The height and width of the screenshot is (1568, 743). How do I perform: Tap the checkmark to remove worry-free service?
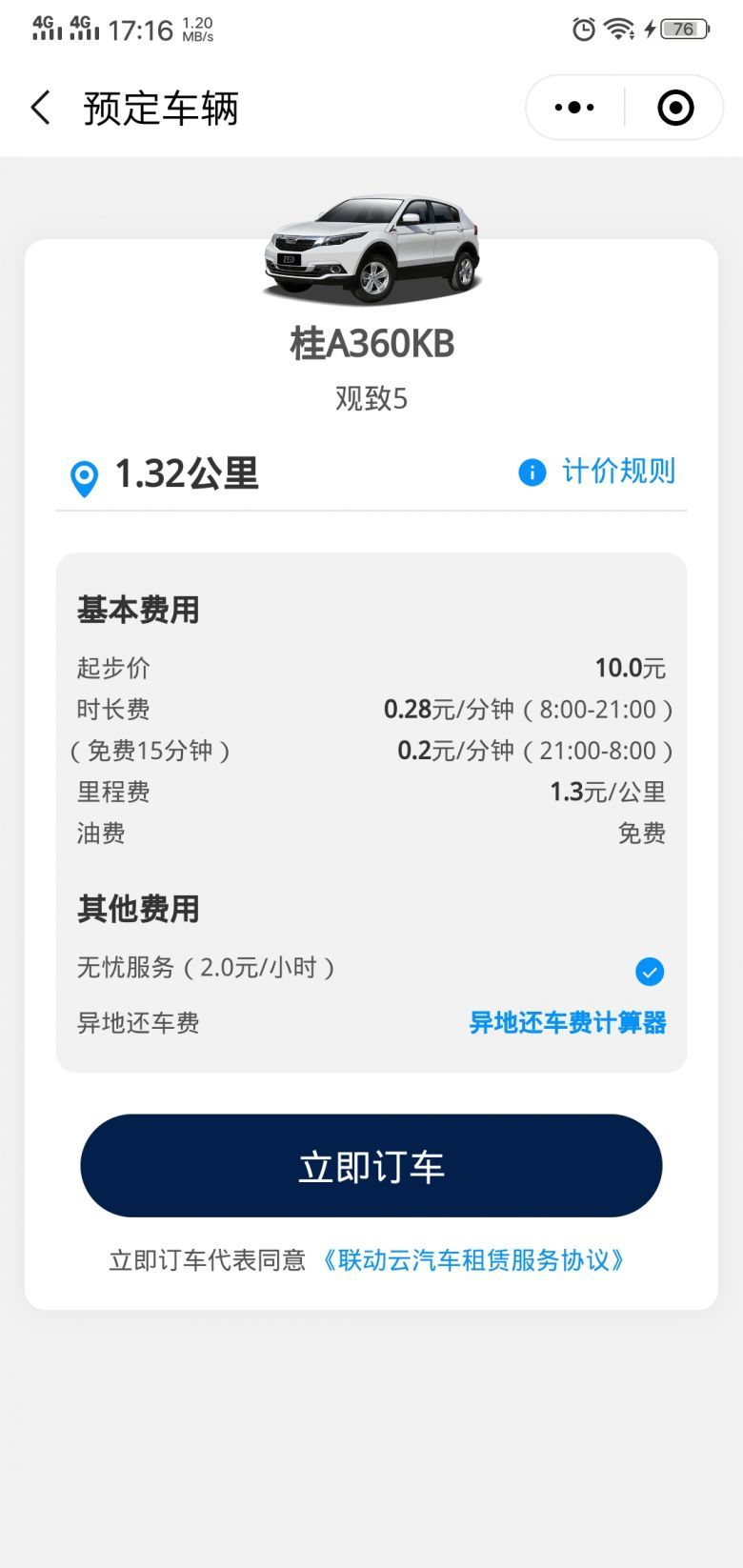click(x=649, y=972)
